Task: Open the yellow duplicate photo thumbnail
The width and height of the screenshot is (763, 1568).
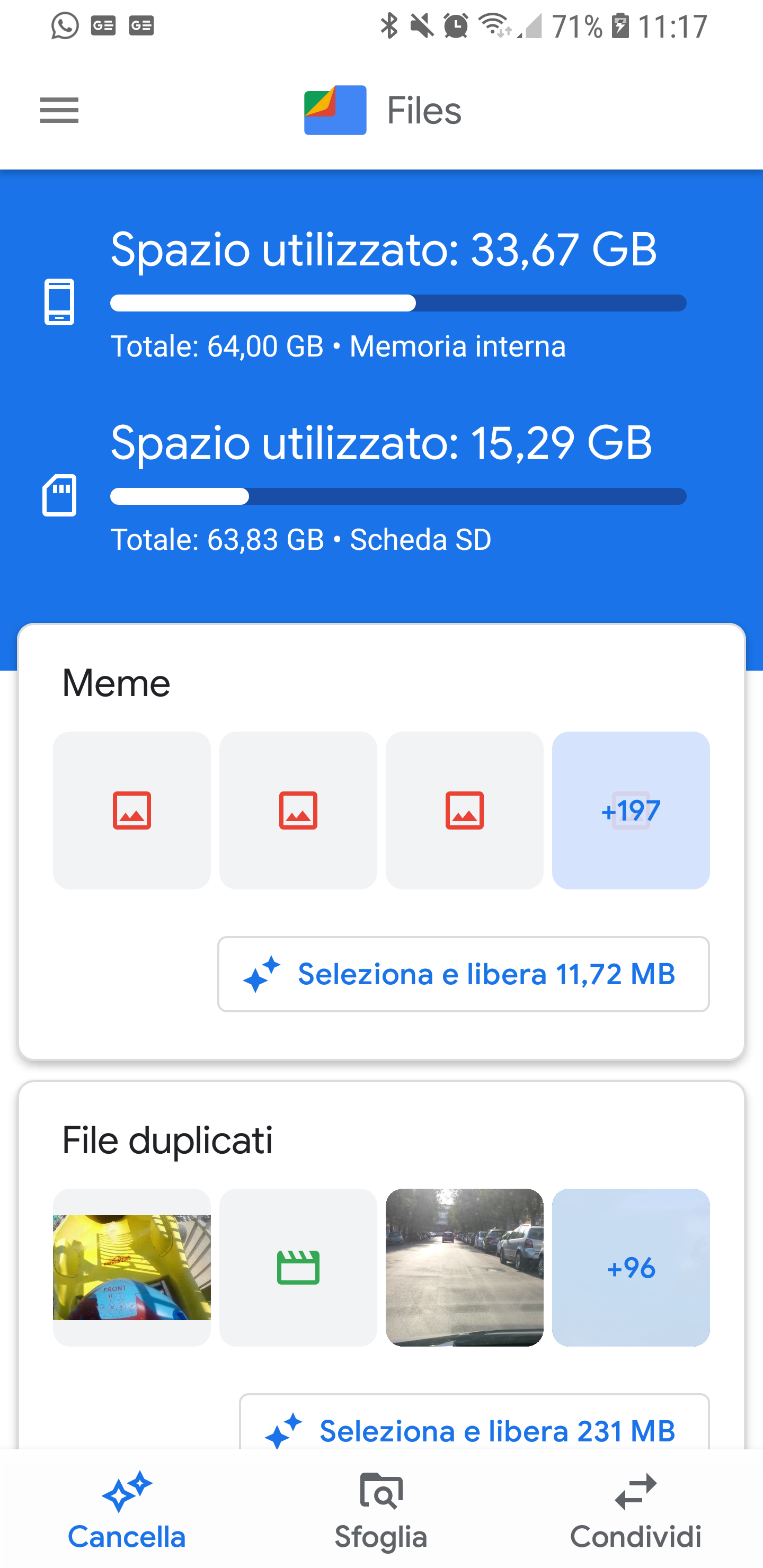Action: 131,1267
